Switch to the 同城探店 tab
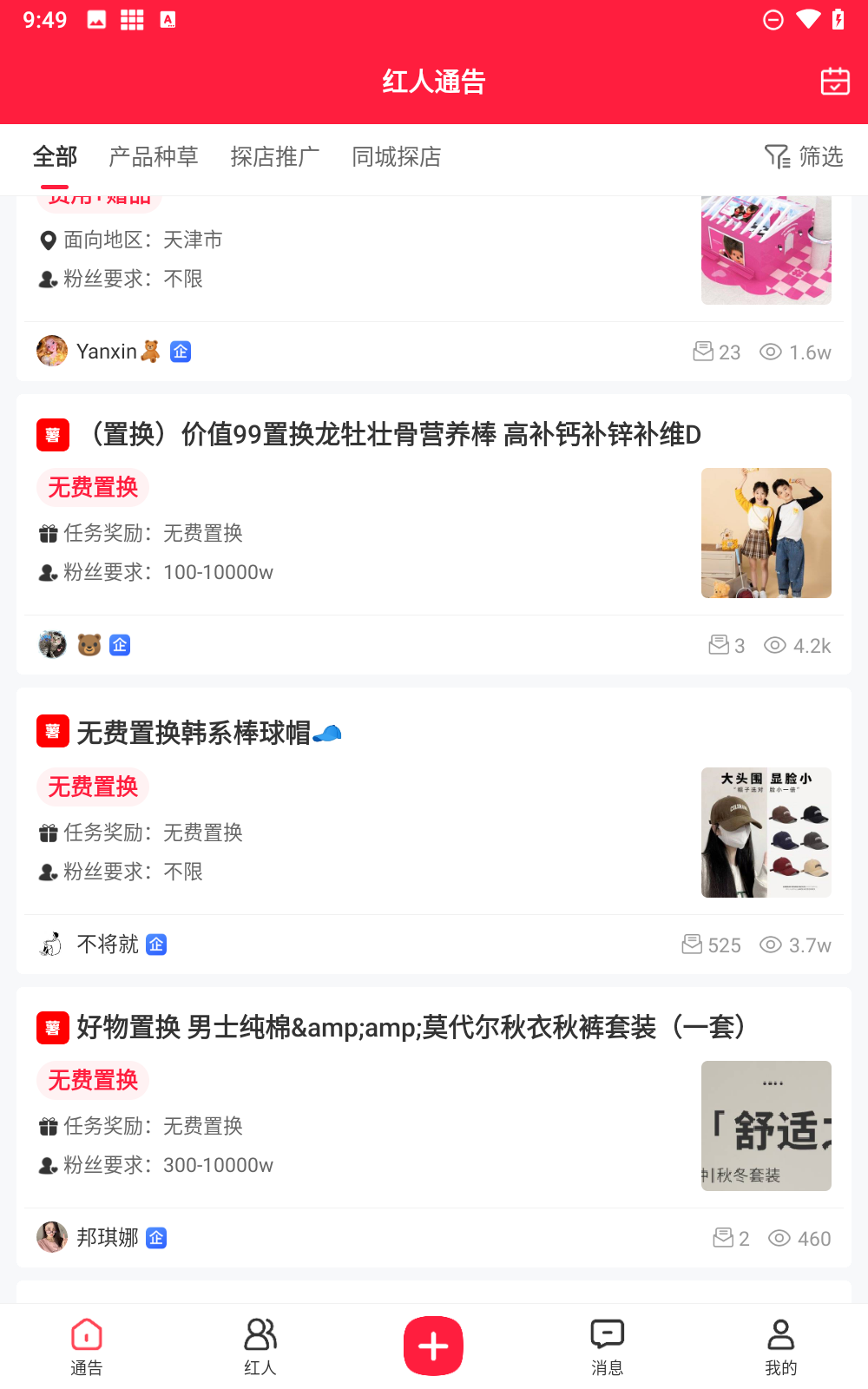Screen dimensions: 868x1389 (397, 157)
